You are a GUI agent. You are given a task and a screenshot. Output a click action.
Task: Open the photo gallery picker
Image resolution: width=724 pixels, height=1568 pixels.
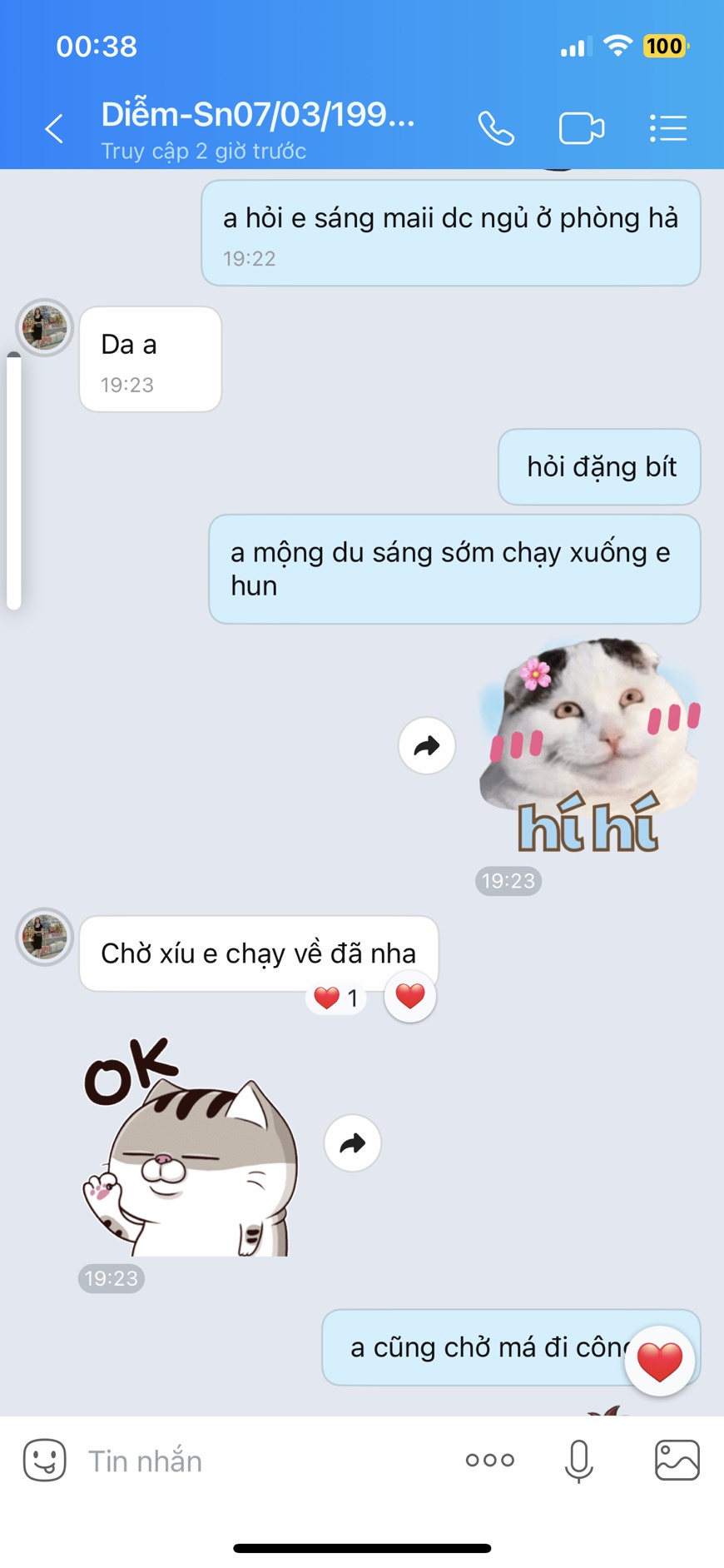click(x=677, y=1461)
